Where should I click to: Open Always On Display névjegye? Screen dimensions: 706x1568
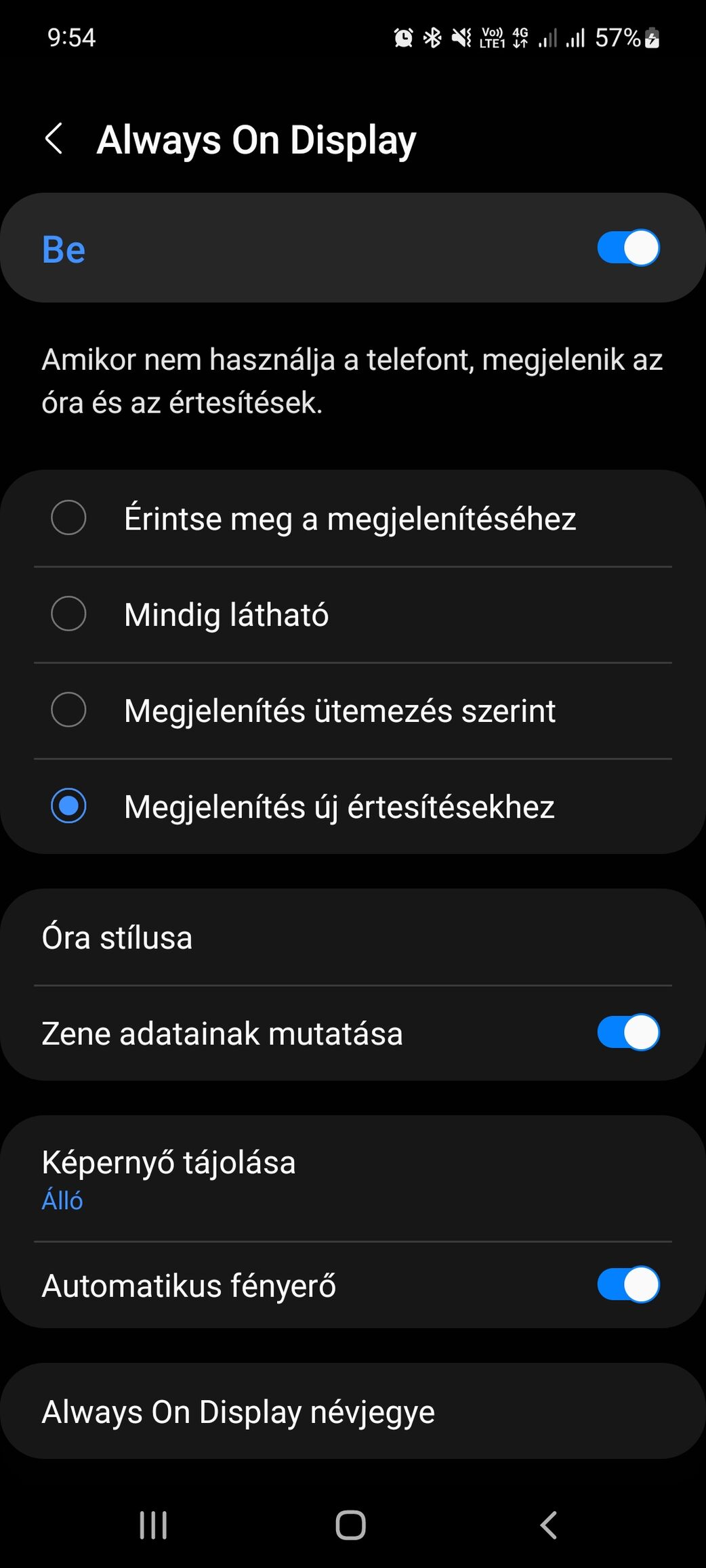click(x=353, y=1412)
